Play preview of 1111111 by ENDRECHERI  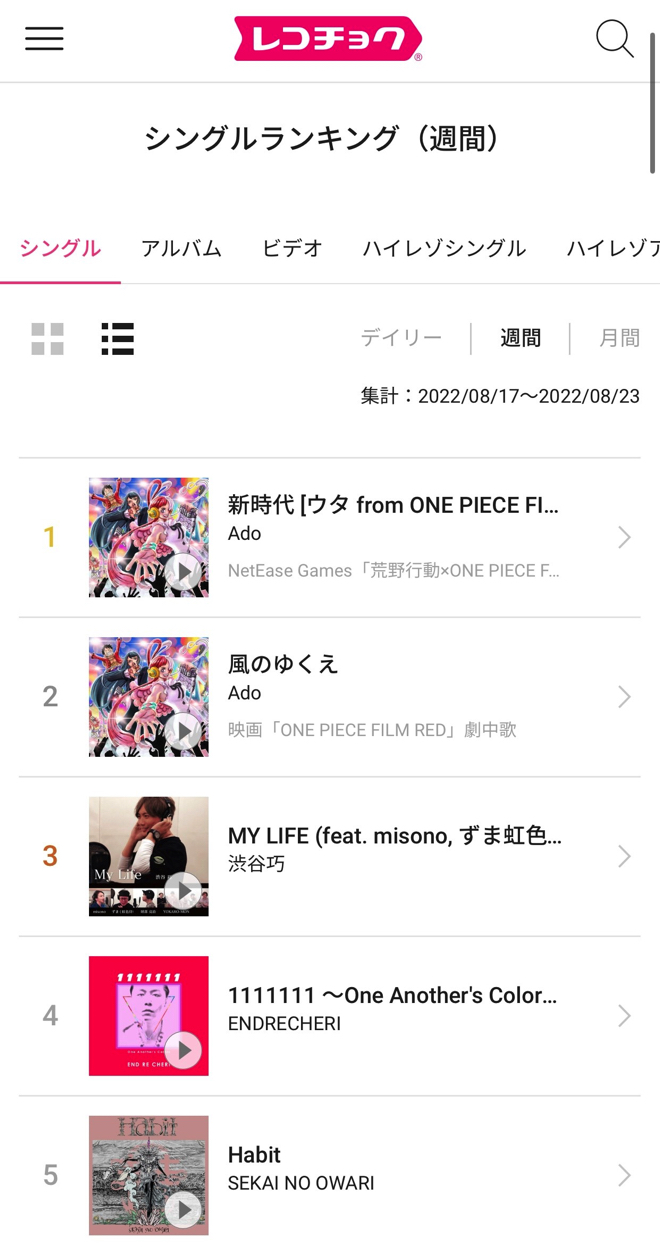183,1050
